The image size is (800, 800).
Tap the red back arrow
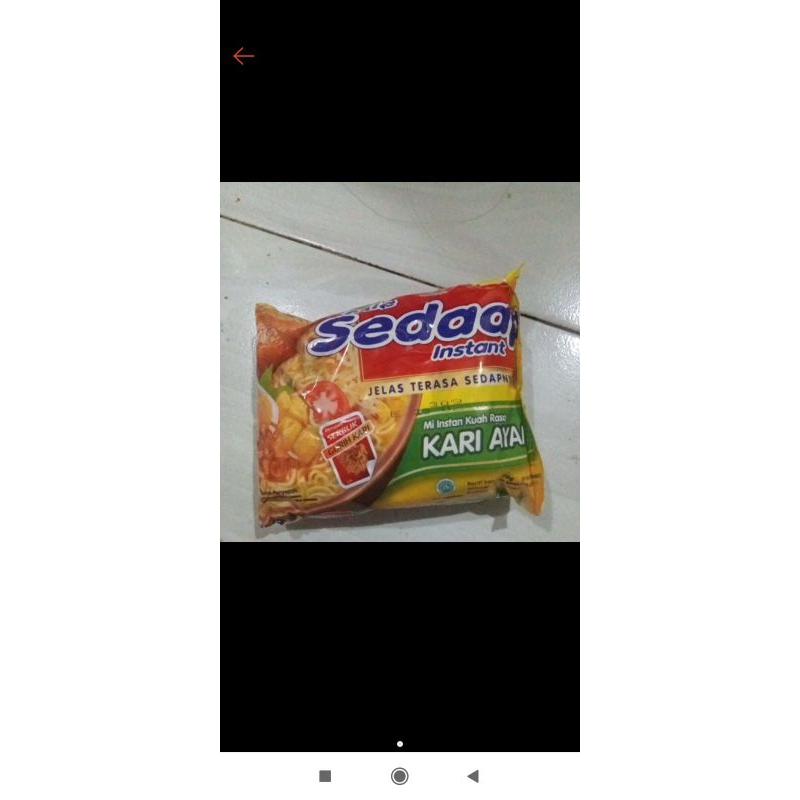[243, 56]
